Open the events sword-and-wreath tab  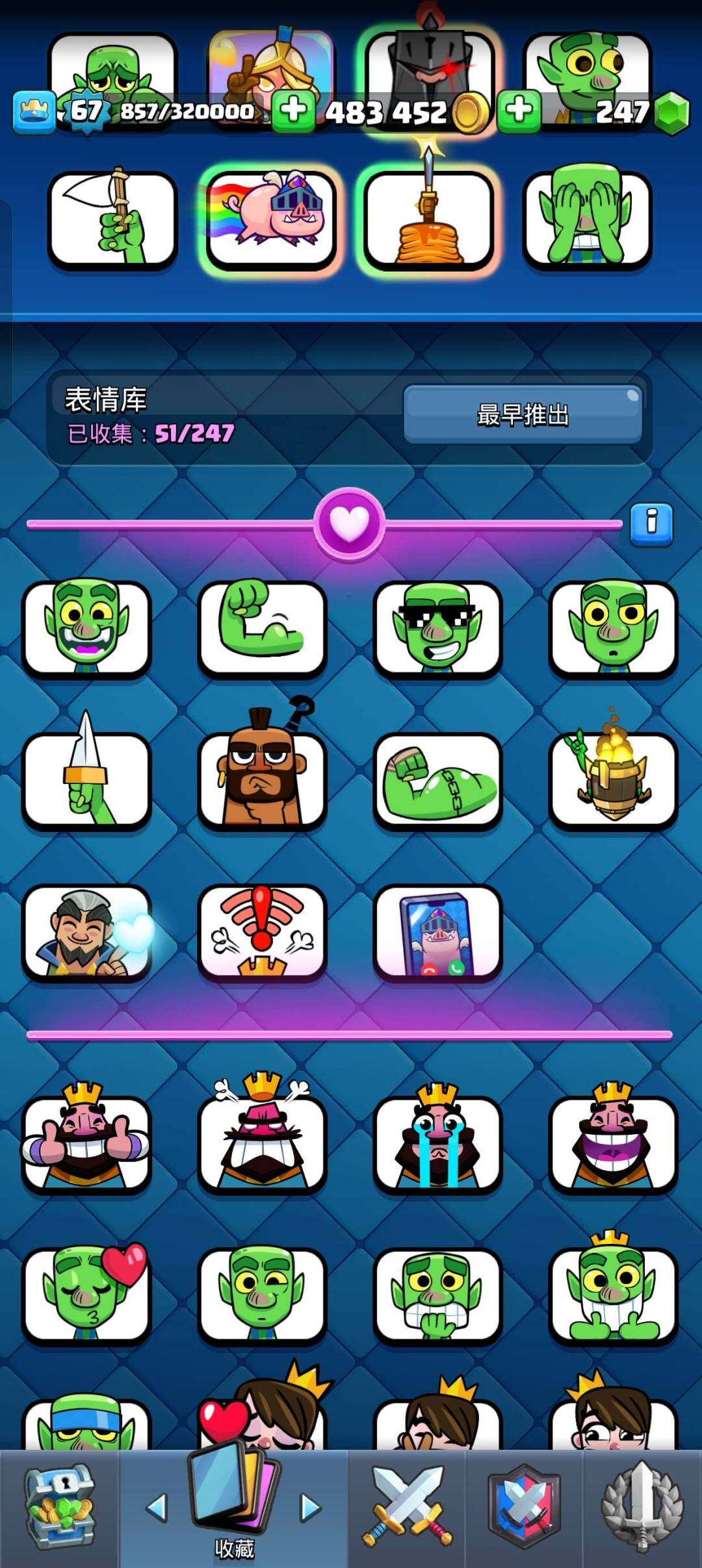[x=642, y=1507]
